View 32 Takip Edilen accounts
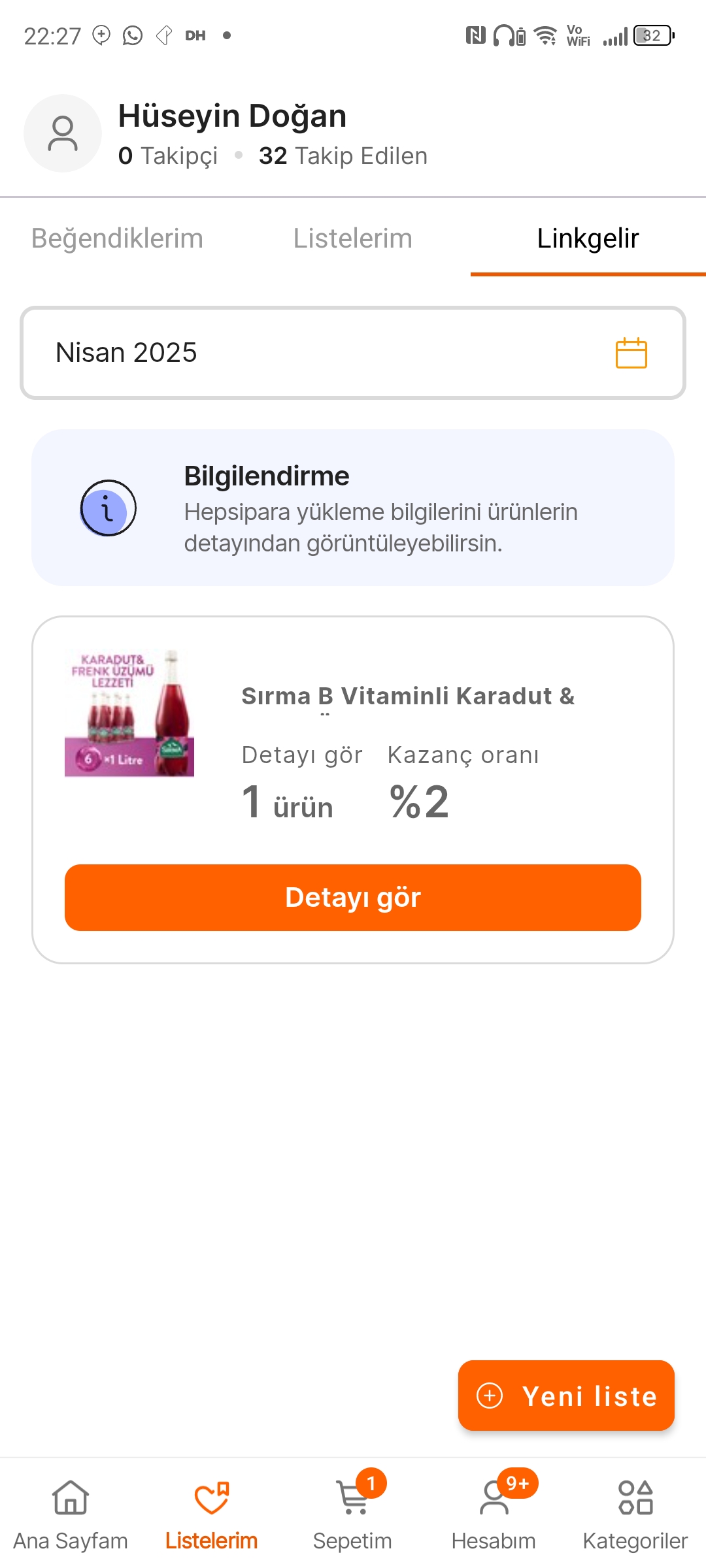The width and height of the screenshot is (706, 1568). pyautogui.click(x=343, y=156)
